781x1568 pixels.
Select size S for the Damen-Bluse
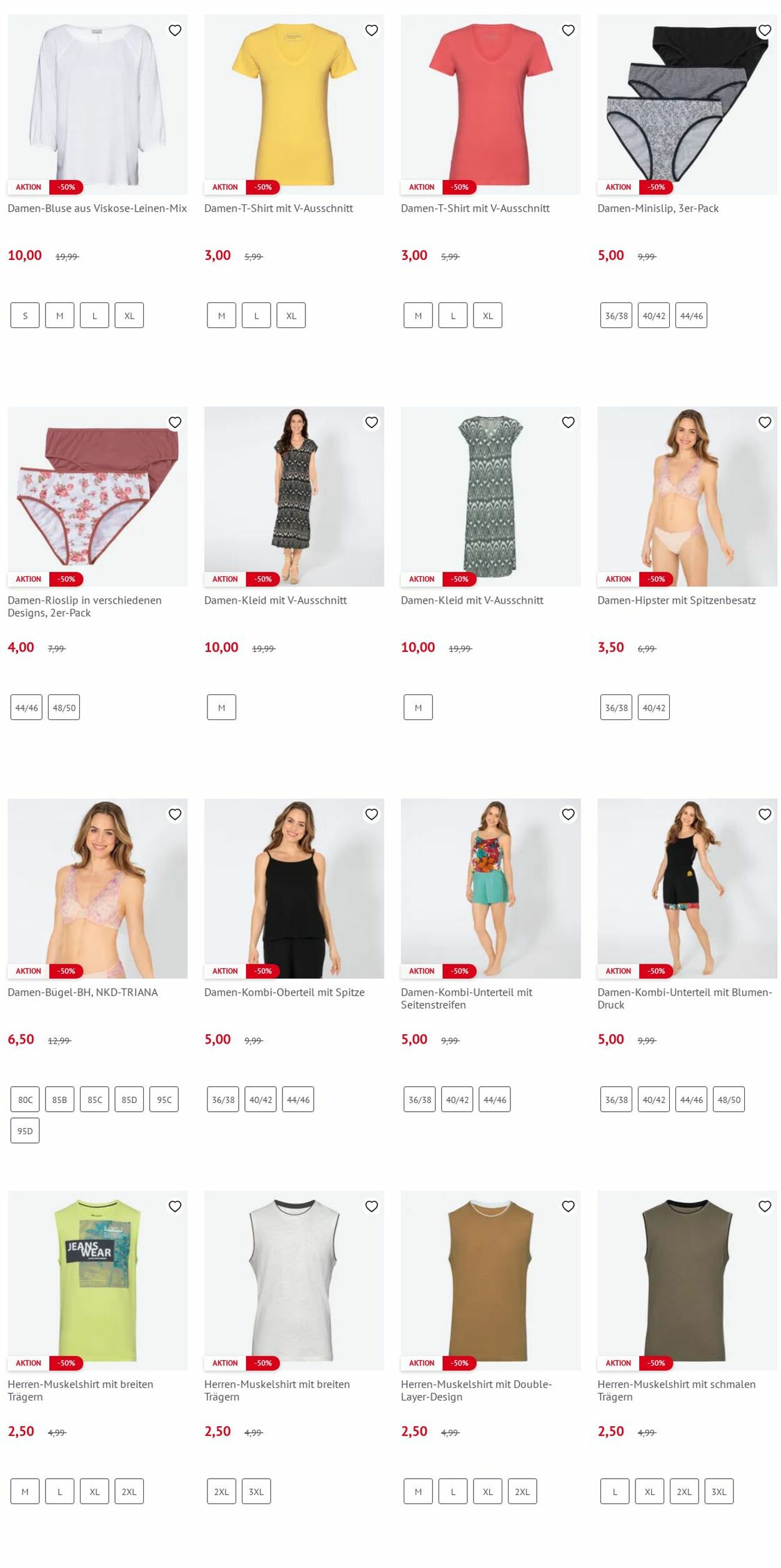25,316
